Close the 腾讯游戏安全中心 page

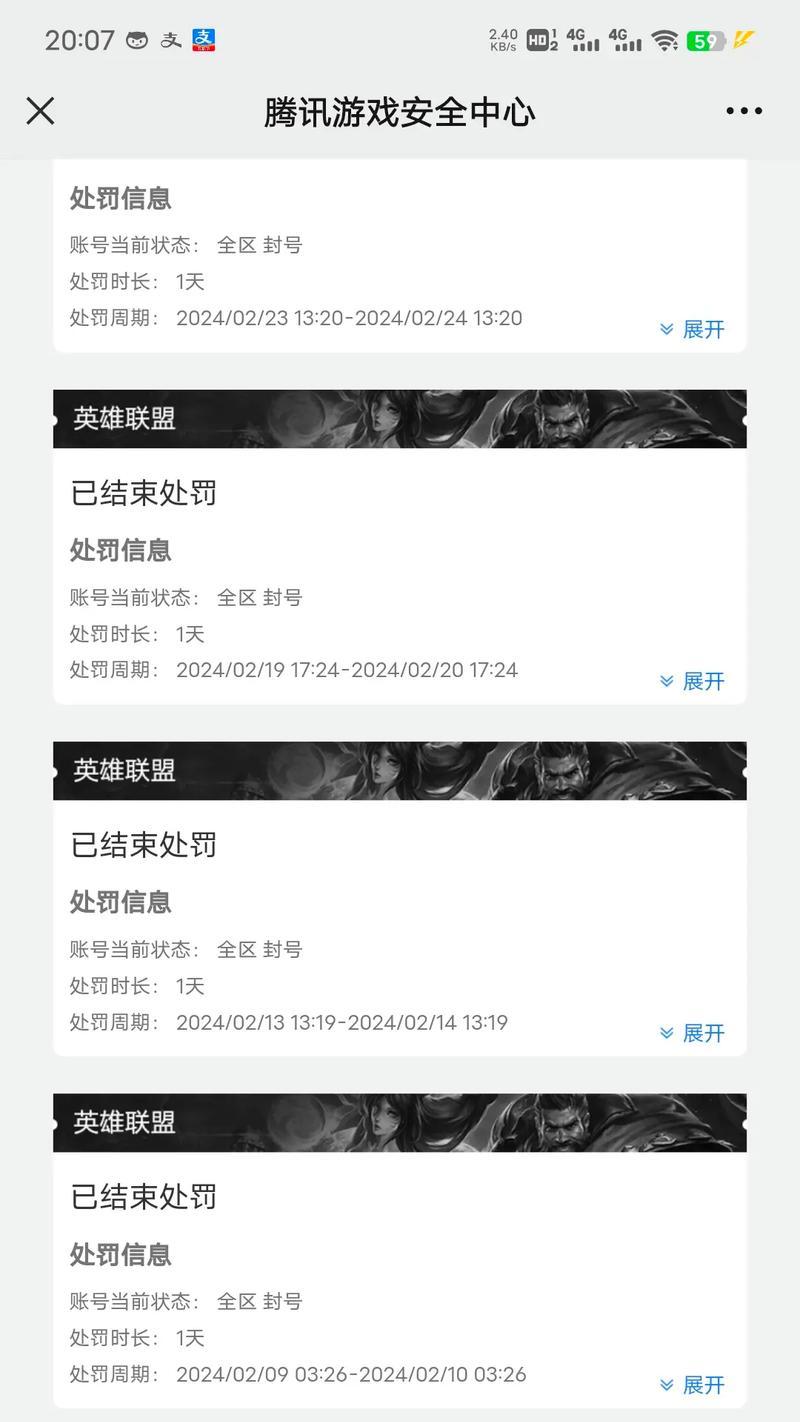40,111
